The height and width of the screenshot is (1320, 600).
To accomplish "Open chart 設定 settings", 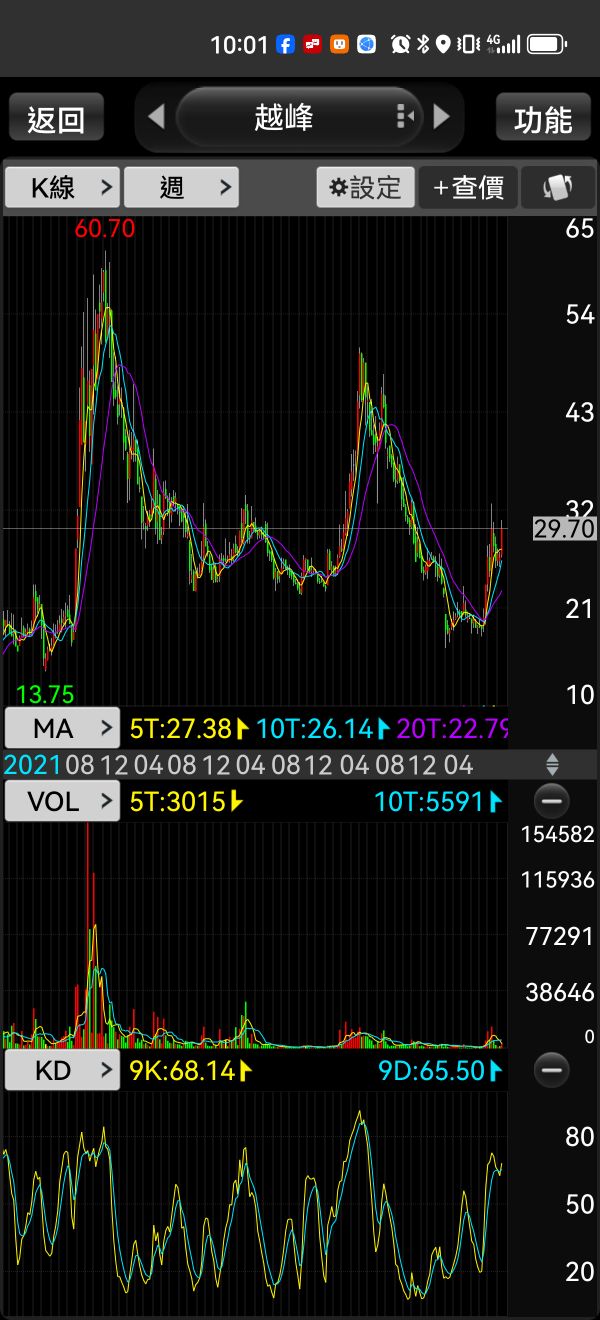I will [x=365, y=187].
